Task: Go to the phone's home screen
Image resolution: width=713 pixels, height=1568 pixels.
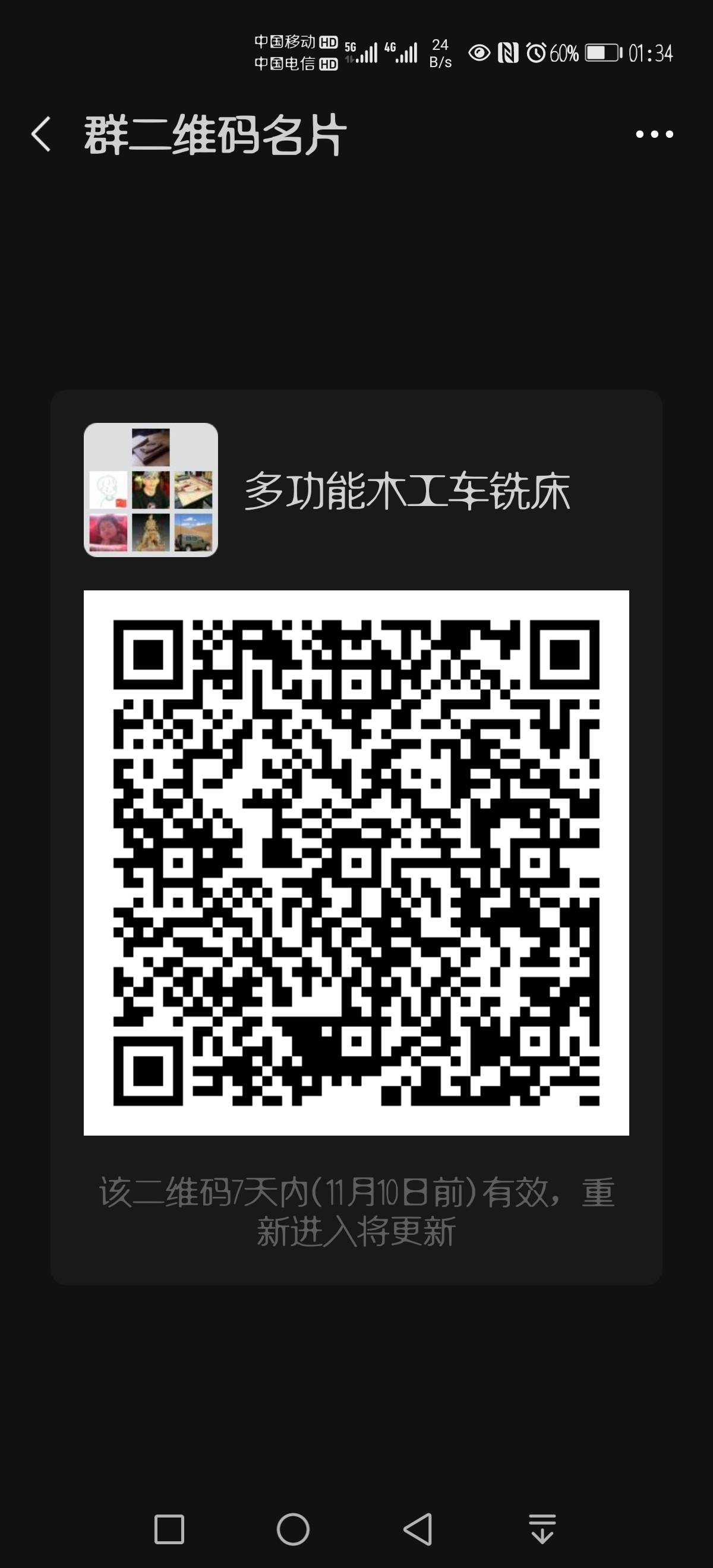Action: pos(293,1529)
